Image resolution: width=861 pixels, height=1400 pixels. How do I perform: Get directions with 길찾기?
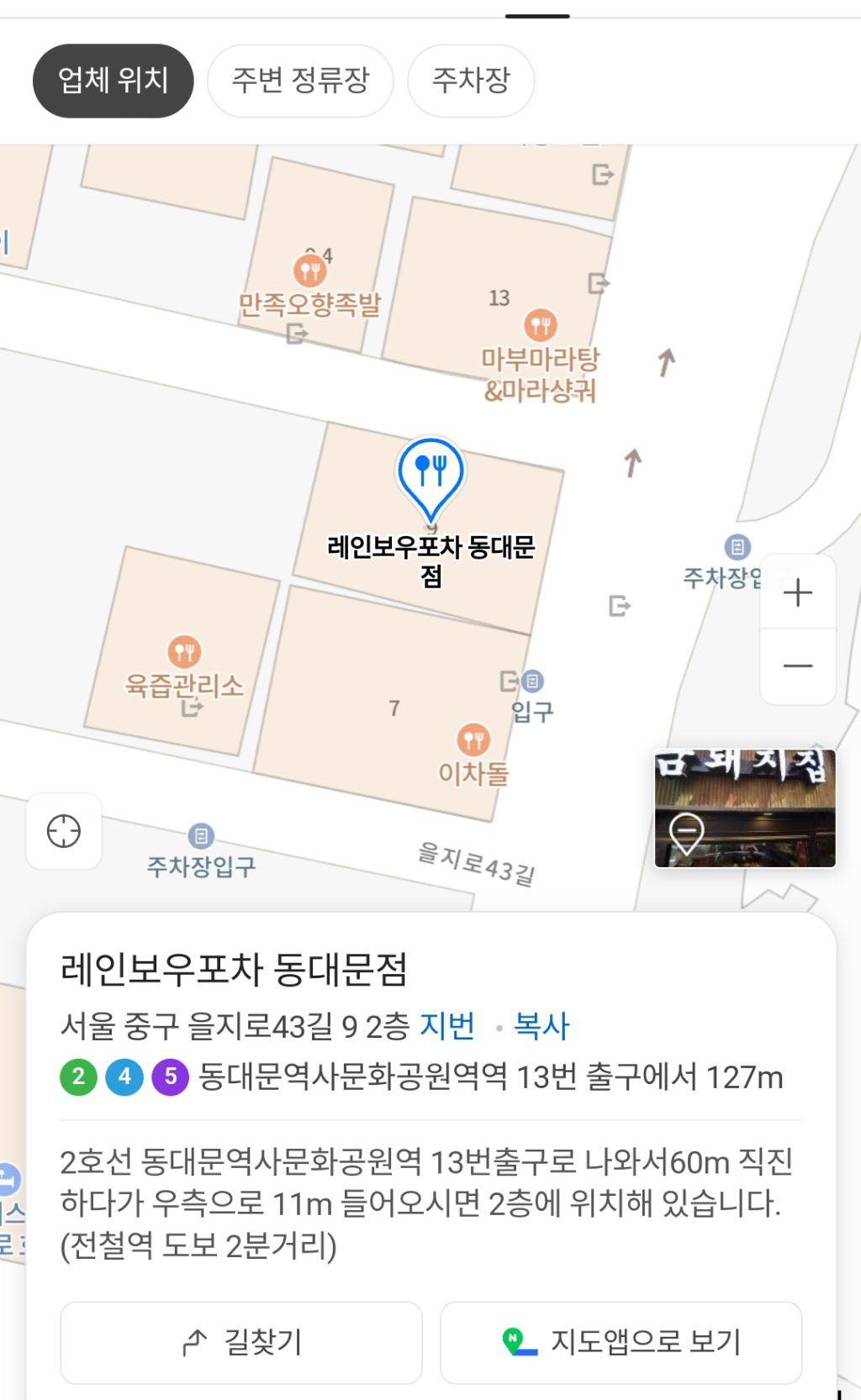241,1342
